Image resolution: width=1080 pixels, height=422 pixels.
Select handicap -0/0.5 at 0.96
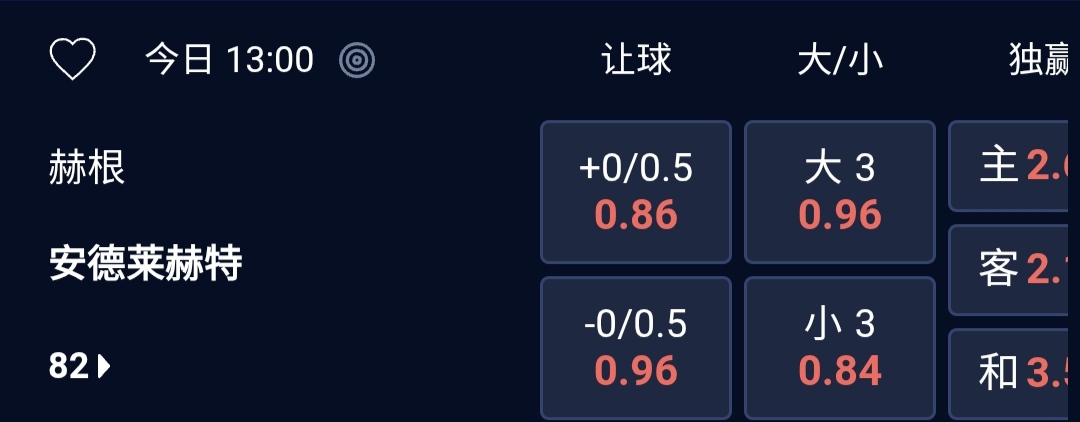[636, 348]
